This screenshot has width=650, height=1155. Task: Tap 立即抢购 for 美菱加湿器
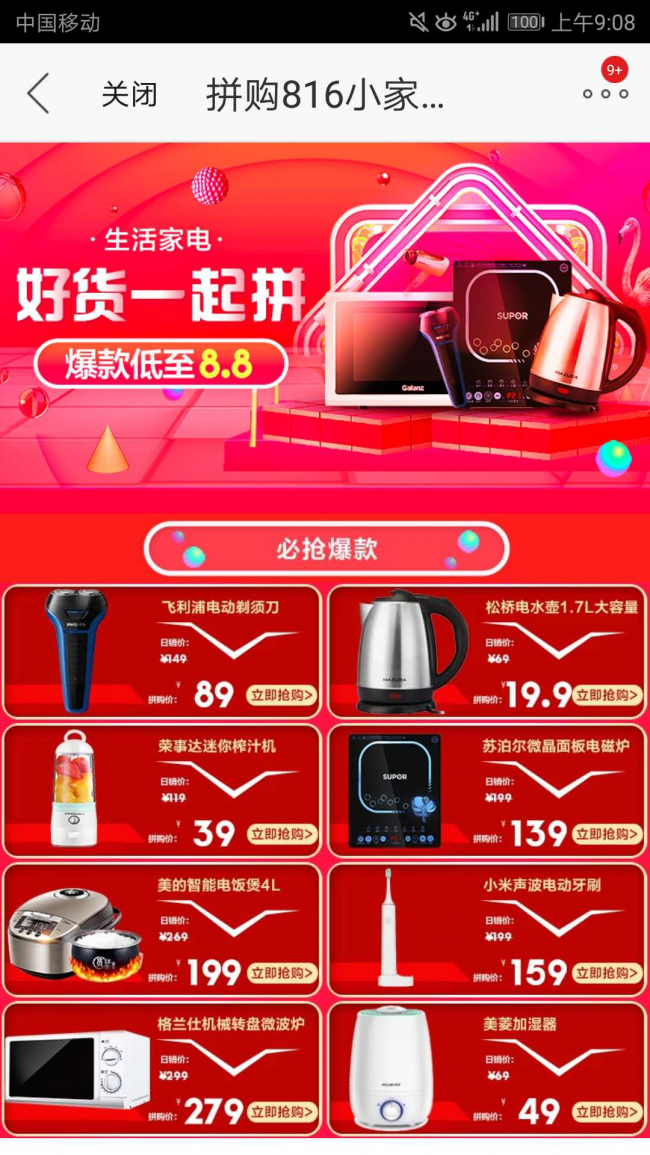607,1111
